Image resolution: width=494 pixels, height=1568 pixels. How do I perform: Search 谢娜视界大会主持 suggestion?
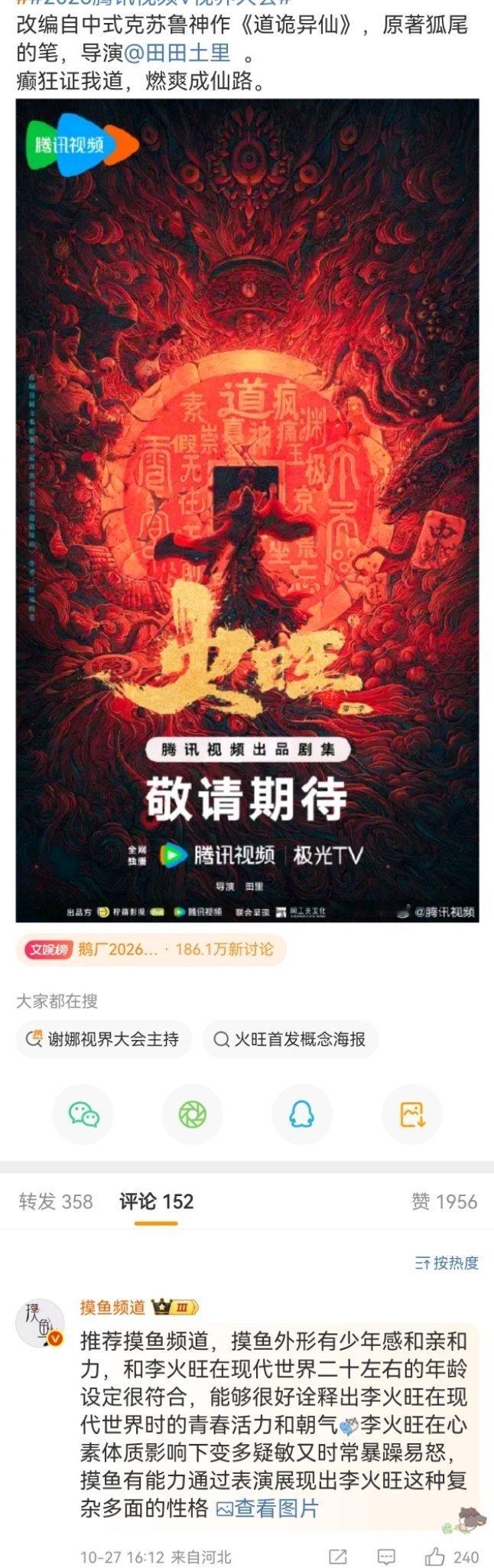[104, 1039]
